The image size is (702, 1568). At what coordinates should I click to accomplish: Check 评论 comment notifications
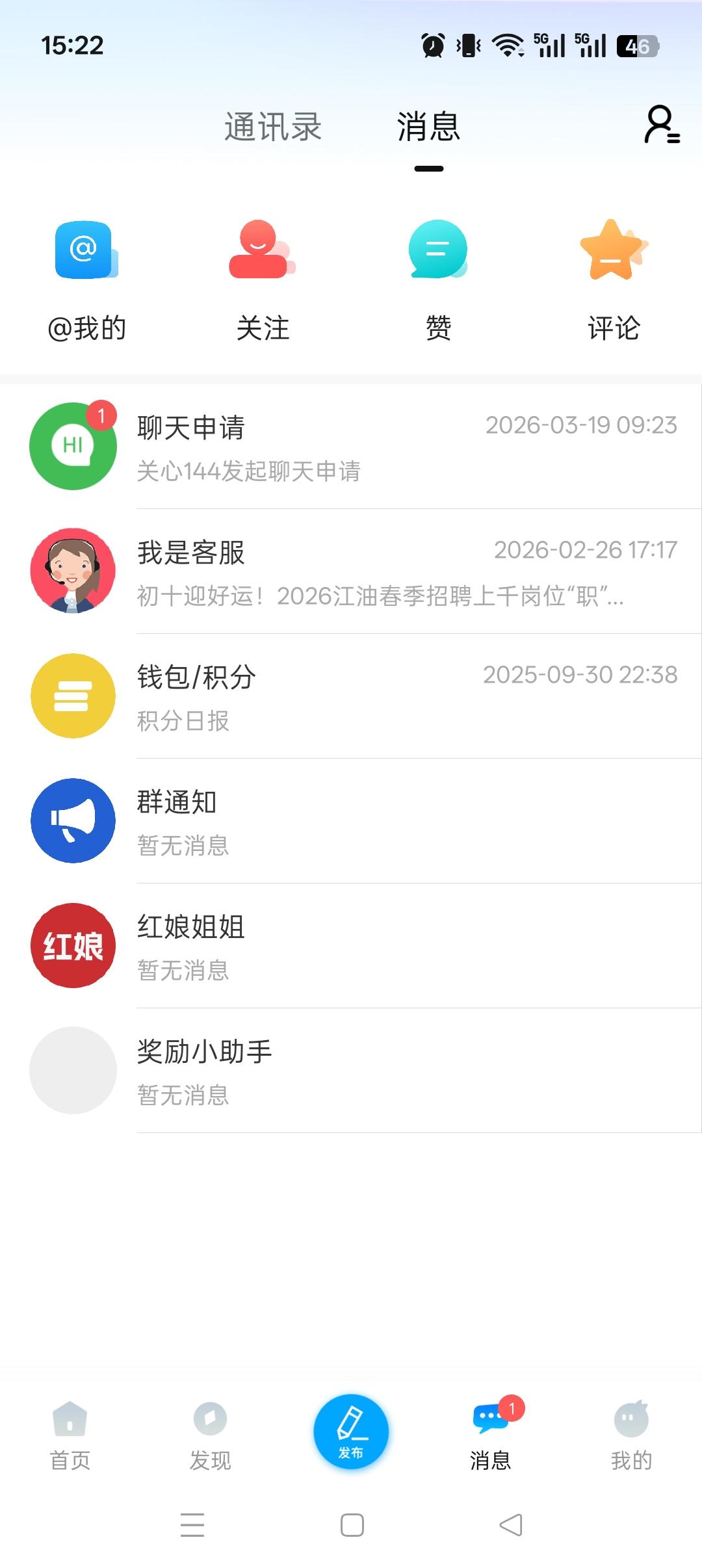pos(614,280)
